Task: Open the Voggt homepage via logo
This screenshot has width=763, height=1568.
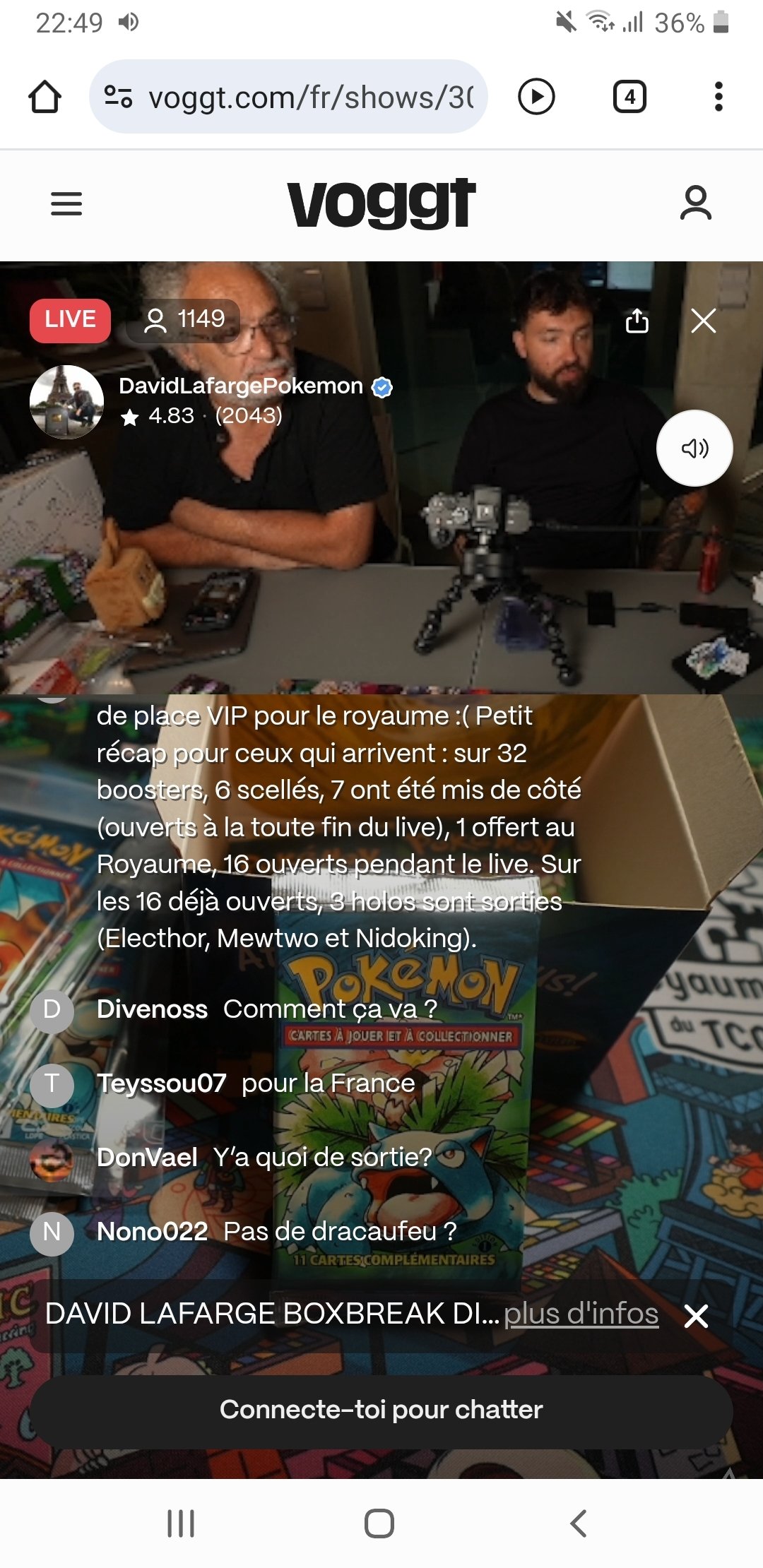Action: tap(381, 203)
